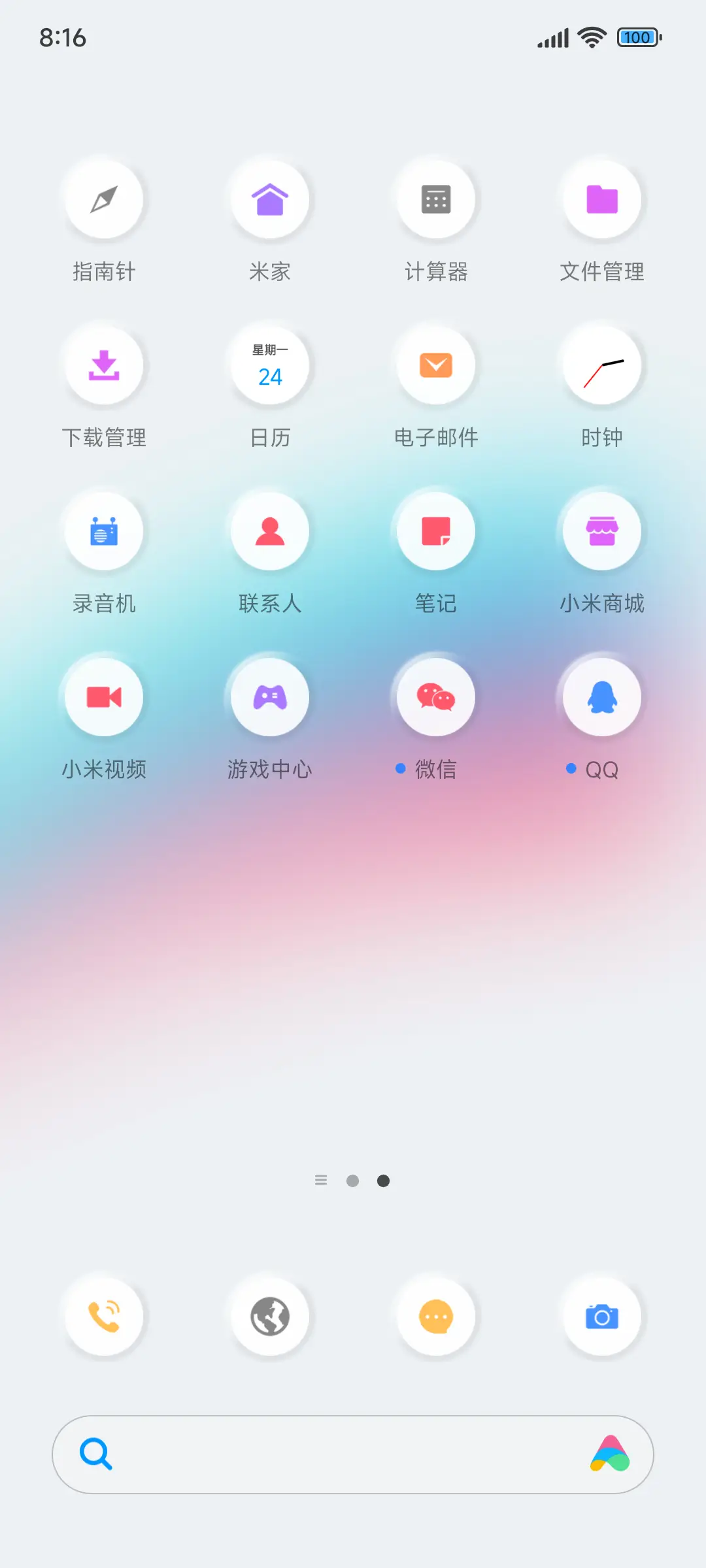
Task: Open the phone dialer in the dock
Action: [x=103, y=1316]
